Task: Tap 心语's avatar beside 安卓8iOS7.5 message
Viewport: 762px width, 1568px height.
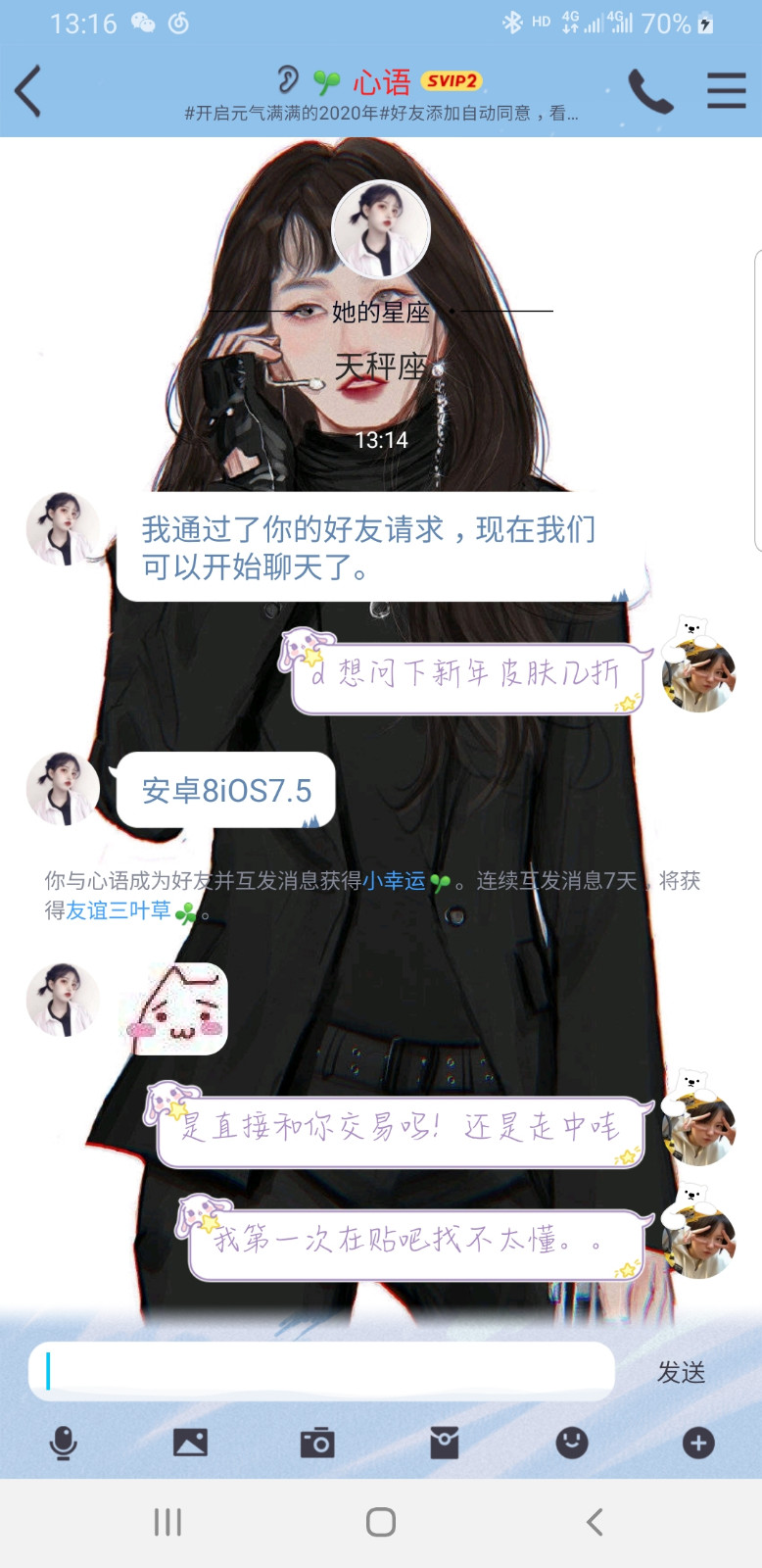Action: 63,789
